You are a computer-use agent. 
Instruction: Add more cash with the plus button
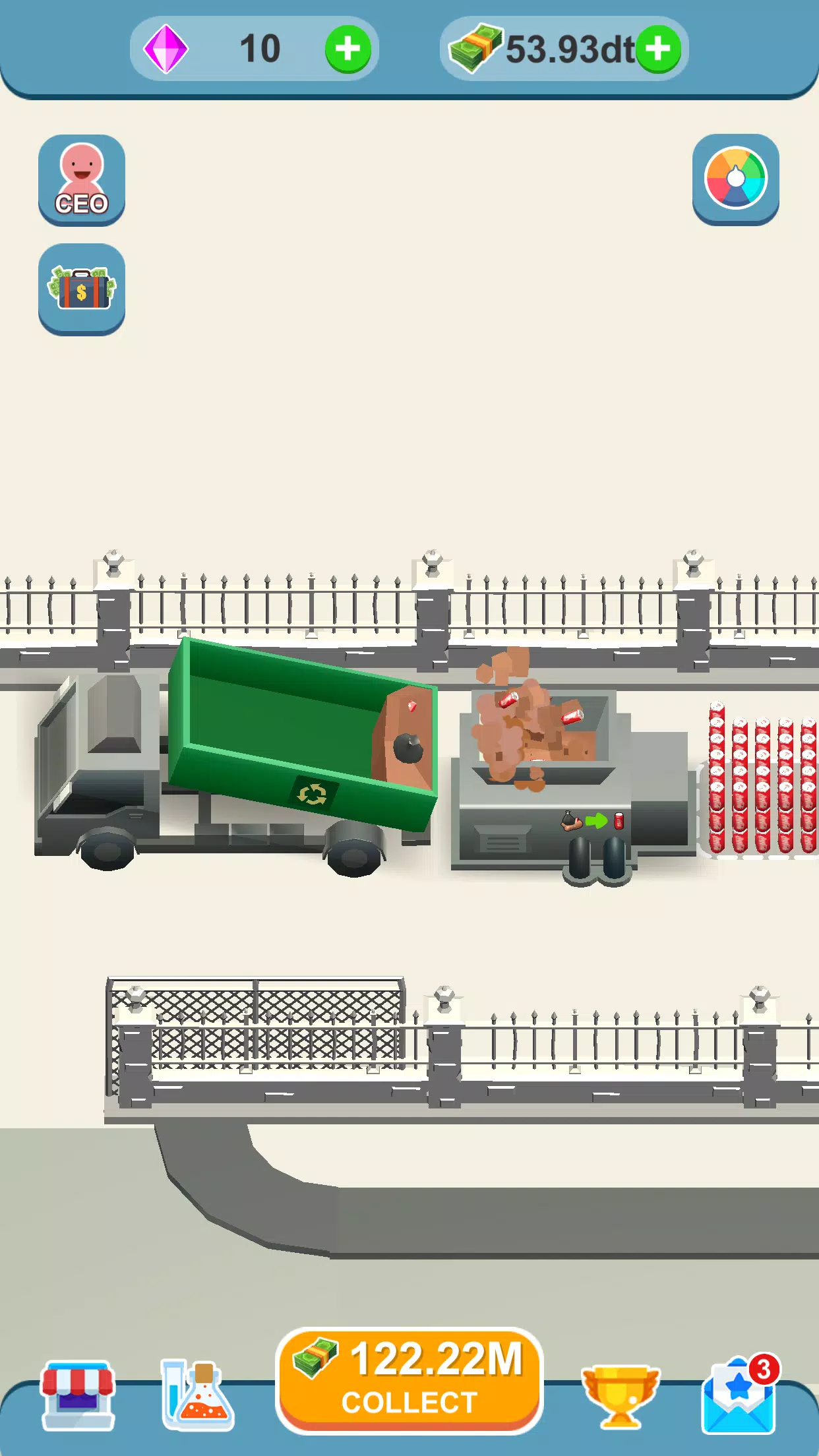click(x=657, y=49)
